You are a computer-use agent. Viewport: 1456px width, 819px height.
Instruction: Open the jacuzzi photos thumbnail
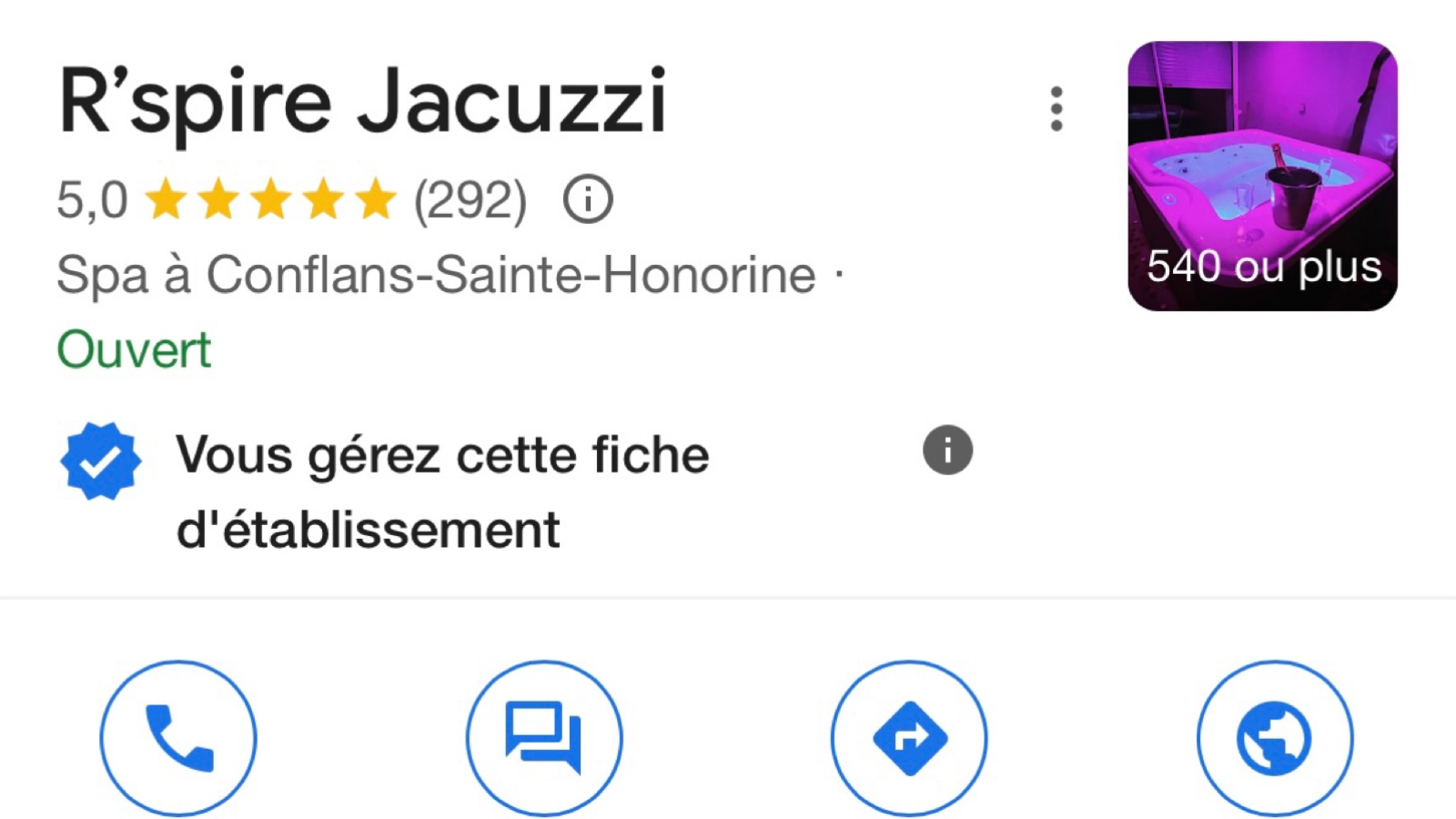point(1262,176)
